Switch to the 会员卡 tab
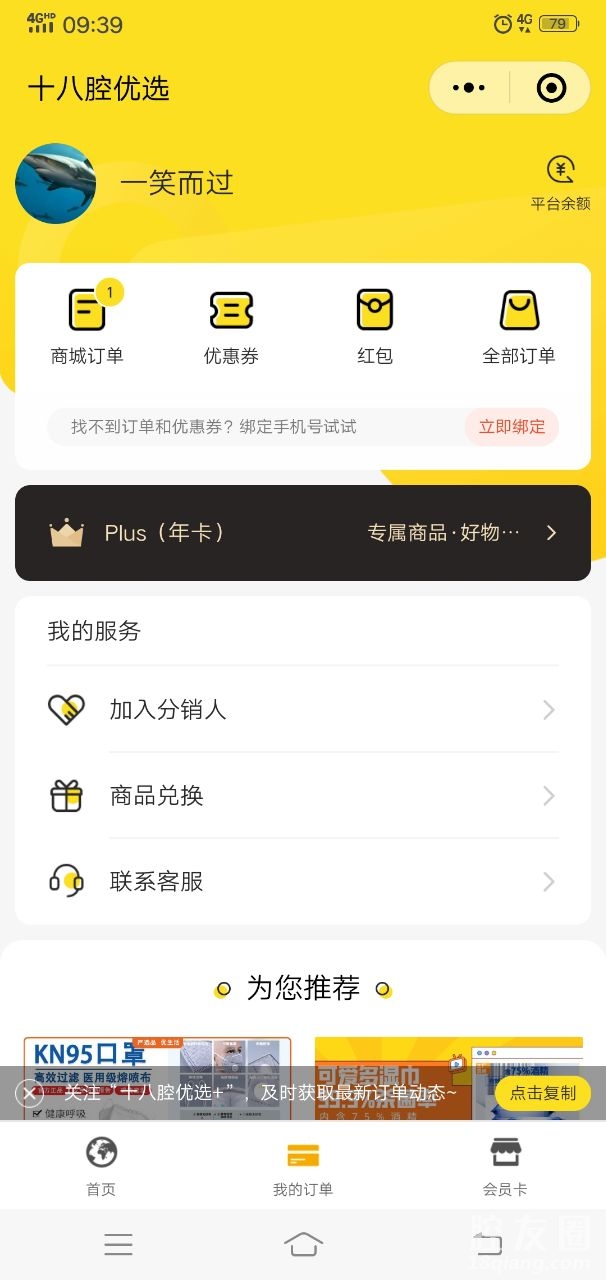Viewport: 606px width, 1280px height. 505,1166
